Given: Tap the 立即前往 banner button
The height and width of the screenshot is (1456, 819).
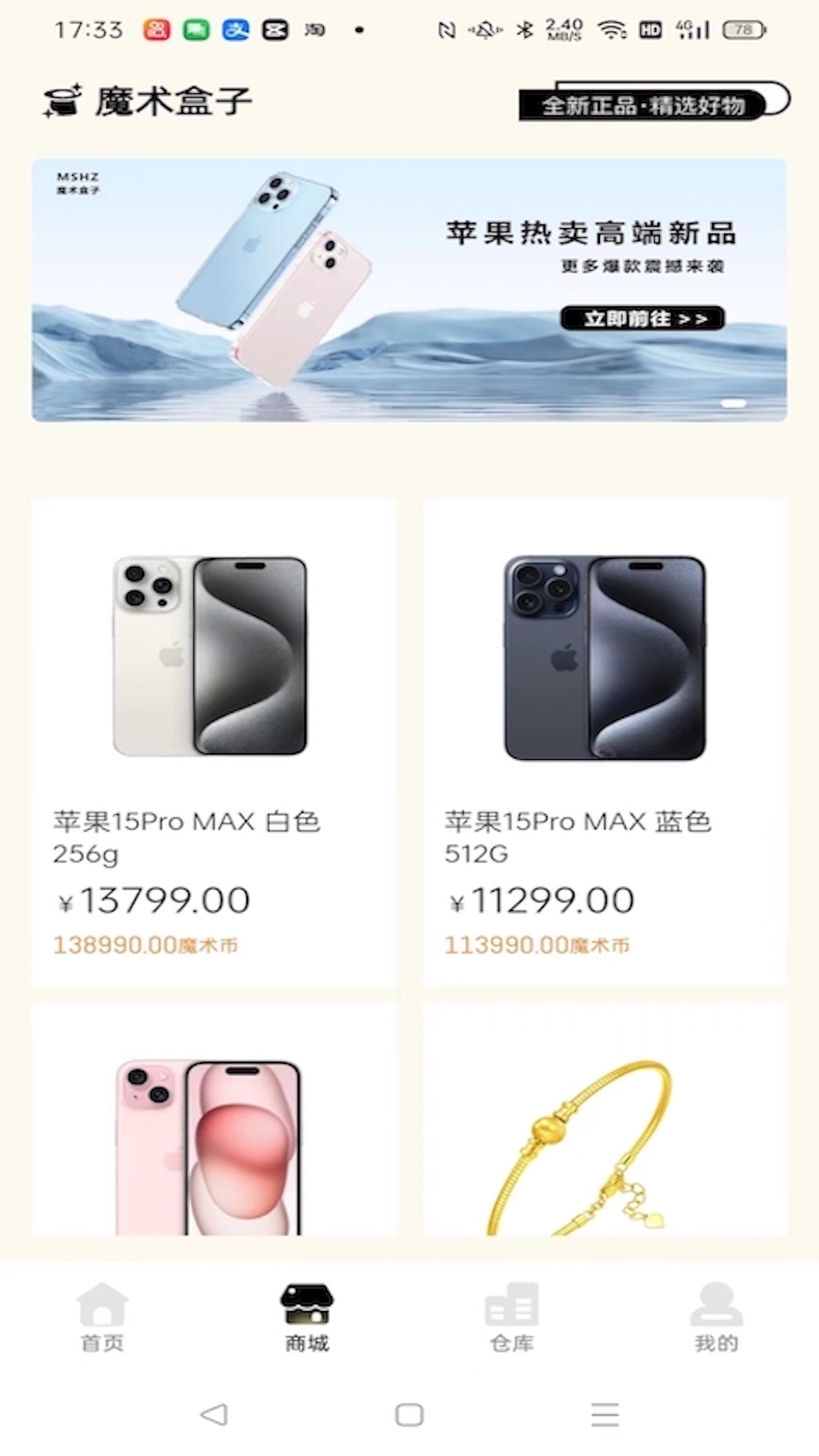Looking at the screenshot, I should point(642,318).
